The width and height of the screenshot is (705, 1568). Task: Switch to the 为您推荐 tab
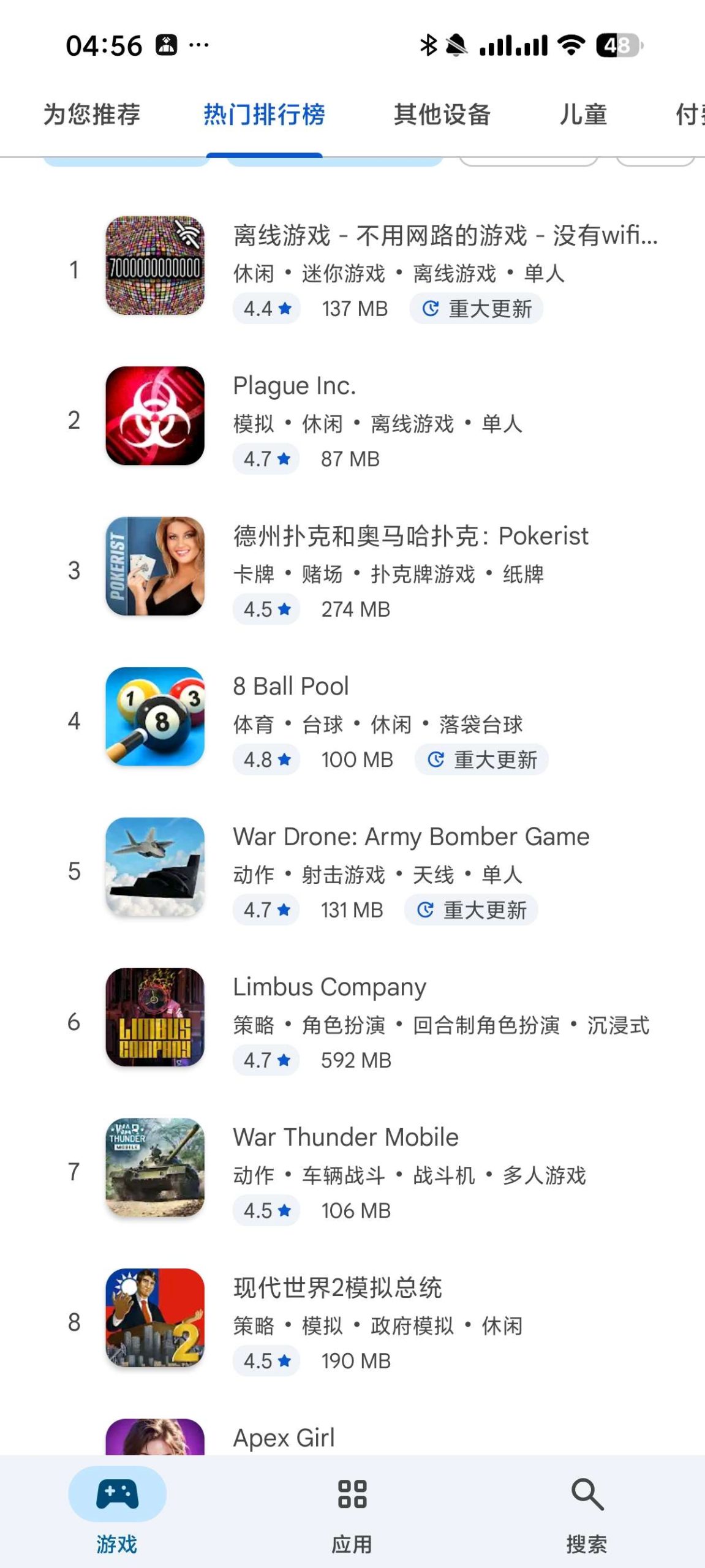point(92,114)
